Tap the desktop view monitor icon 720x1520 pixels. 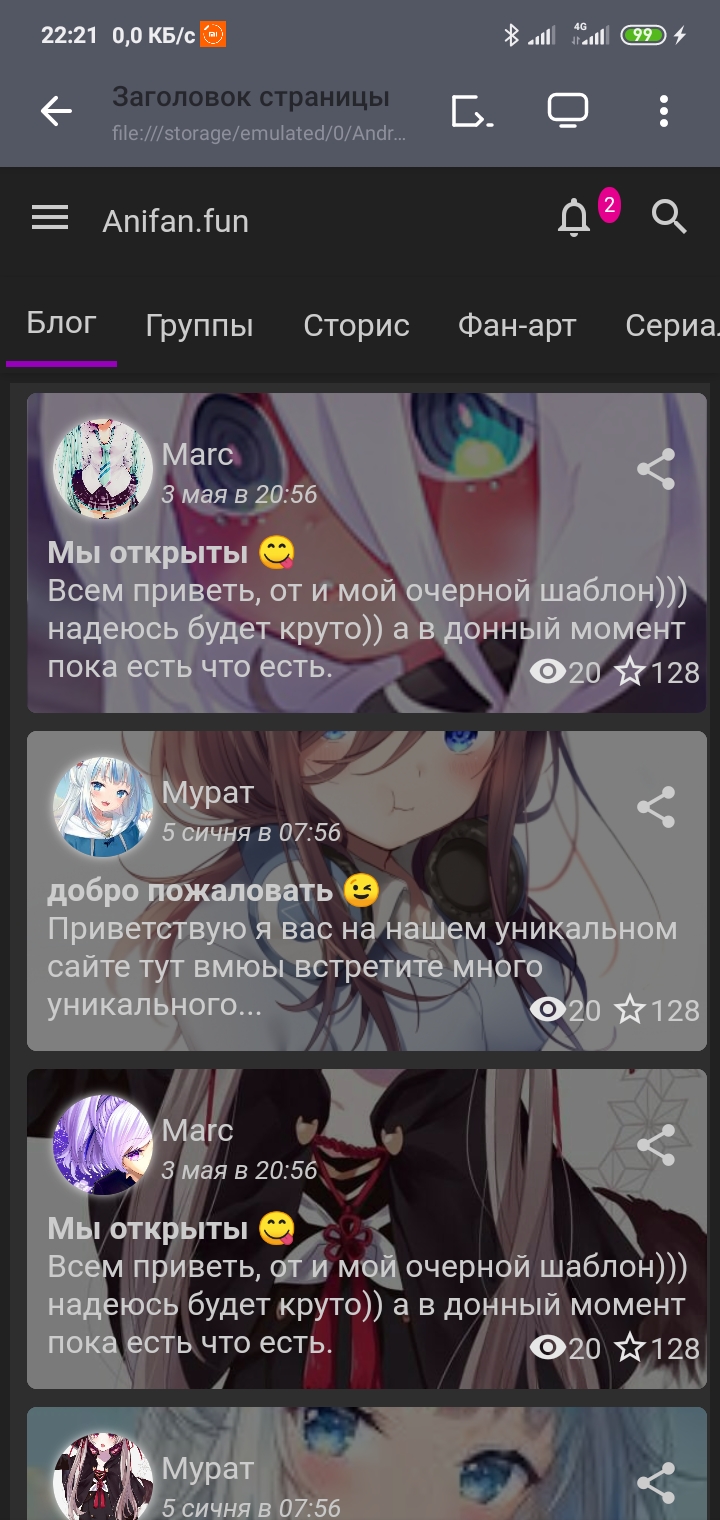coord(567,111)
